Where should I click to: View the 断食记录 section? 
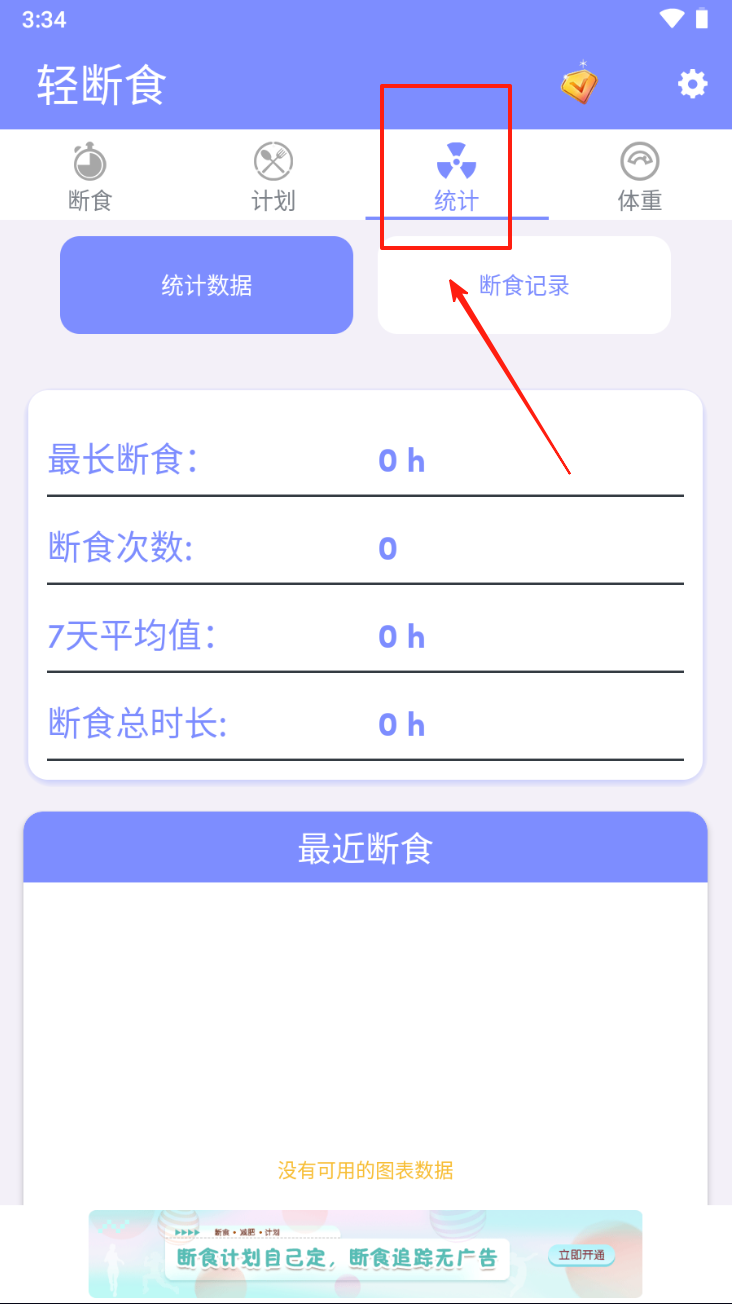click(524, 285)
